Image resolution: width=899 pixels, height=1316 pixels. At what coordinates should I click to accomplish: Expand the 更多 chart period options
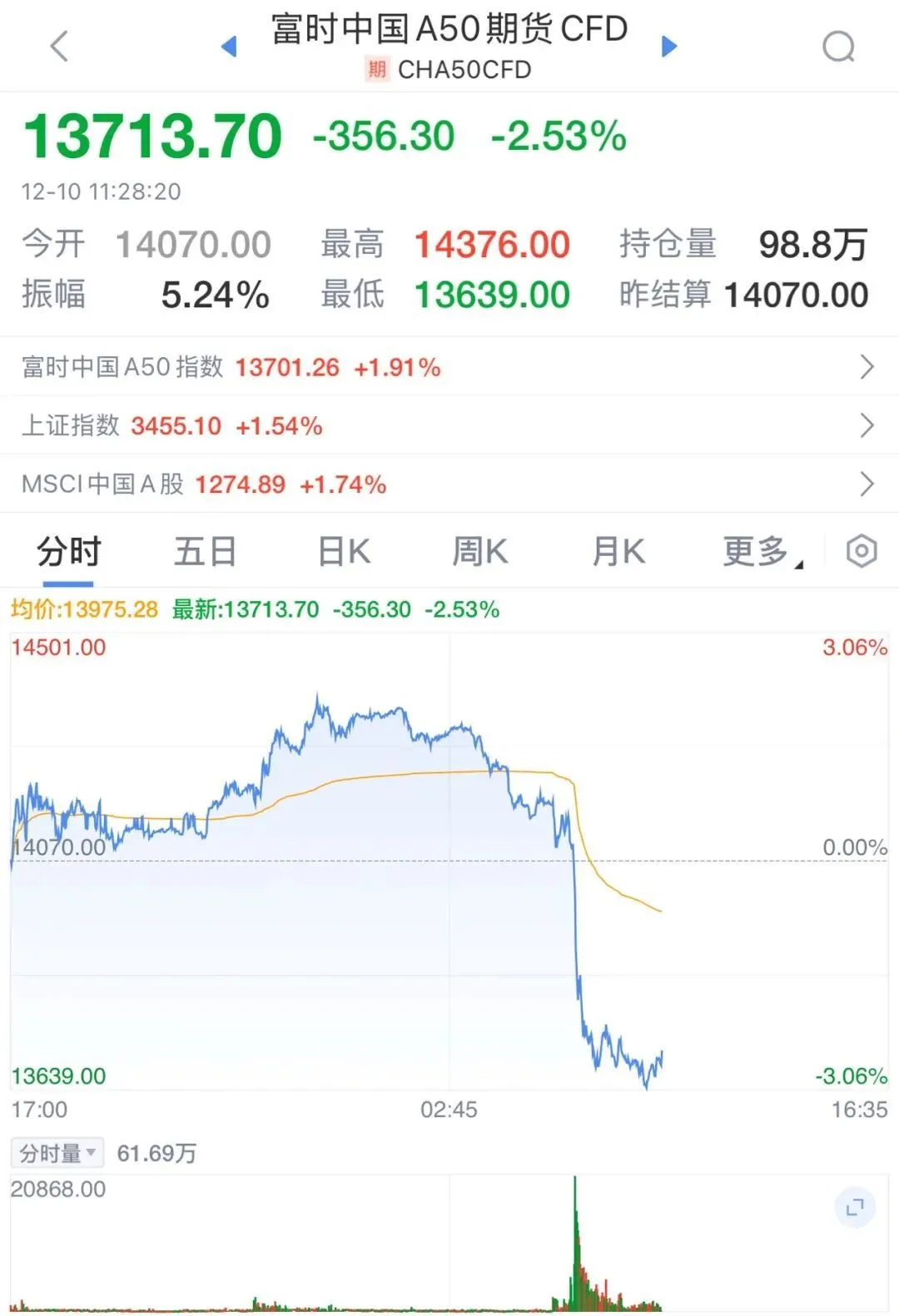click(x=761, y=552)
